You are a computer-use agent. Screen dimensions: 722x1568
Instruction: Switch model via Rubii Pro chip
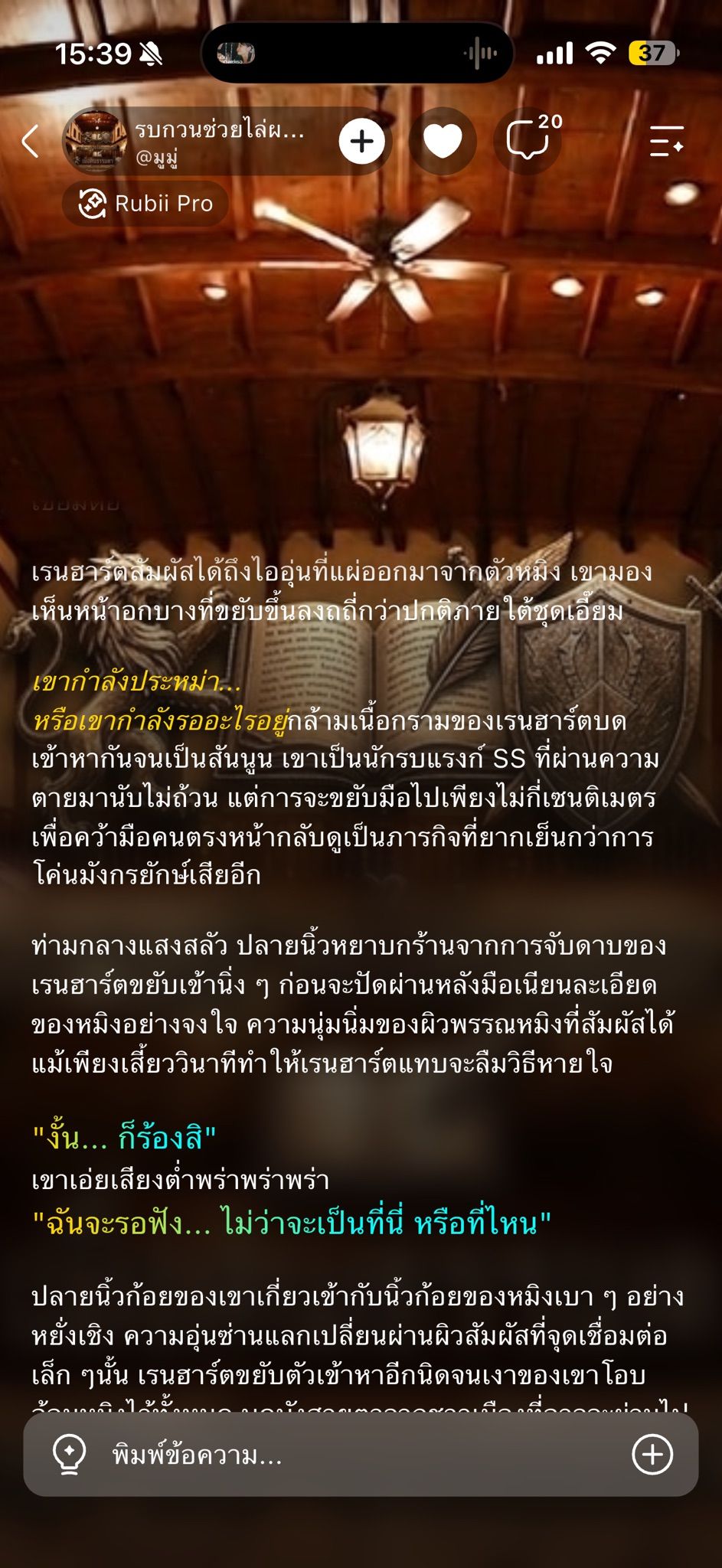click(x=145, y=204)
